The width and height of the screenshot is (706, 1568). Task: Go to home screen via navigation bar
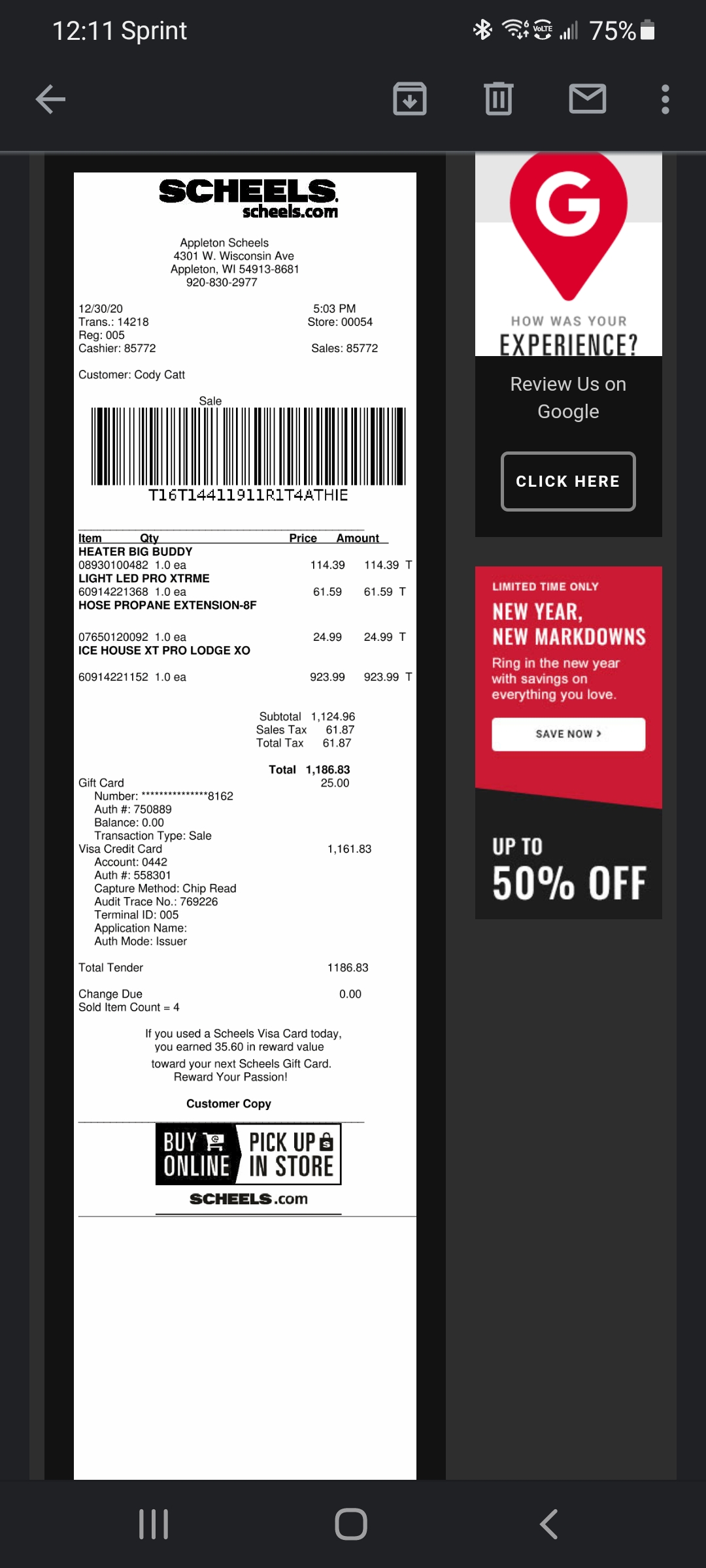351,1524
